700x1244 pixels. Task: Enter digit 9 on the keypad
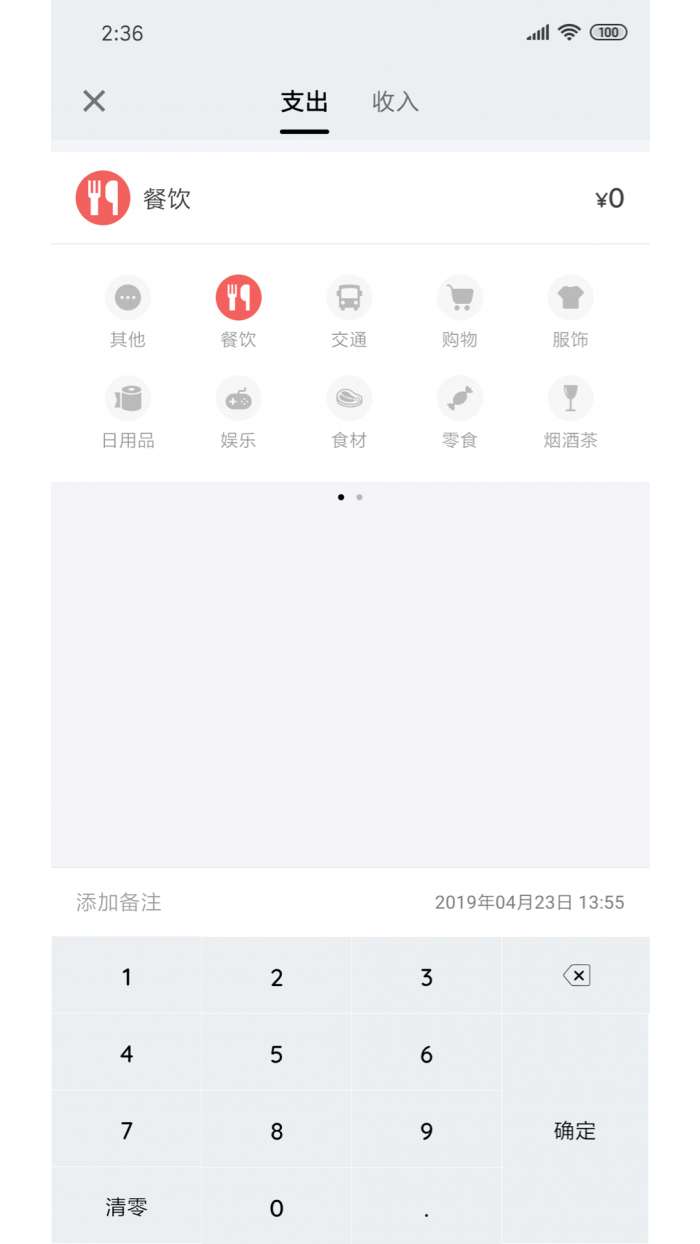tap(426, 1131)
